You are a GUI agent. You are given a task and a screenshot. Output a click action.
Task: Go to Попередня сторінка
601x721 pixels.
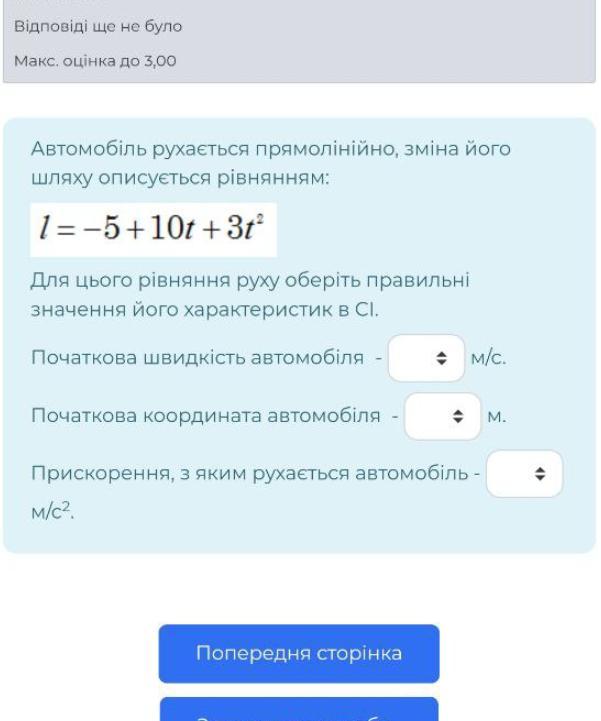(299, 653)
